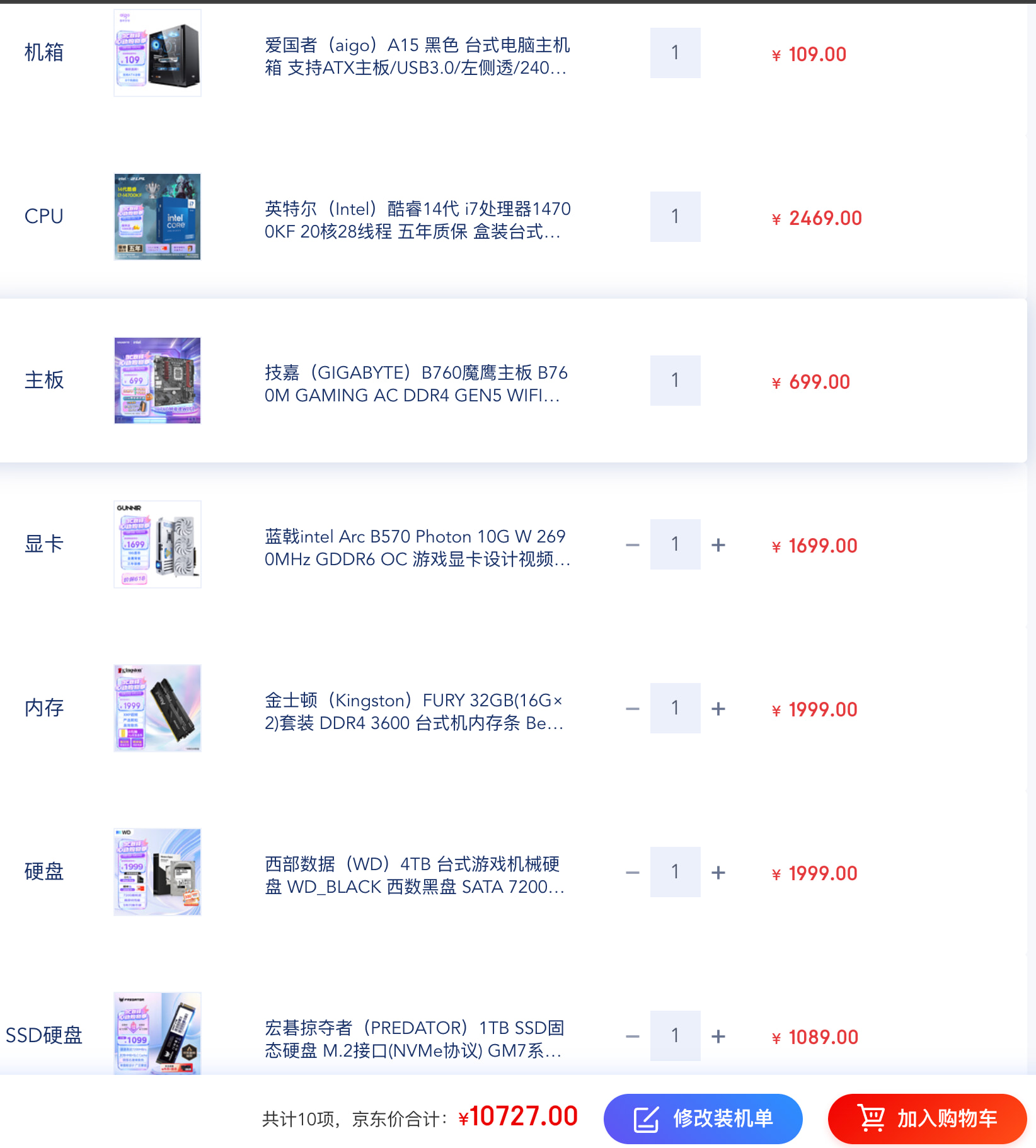
Task: Decrease quantity of Kingston FURY 内存
Action: coord(633,709)
